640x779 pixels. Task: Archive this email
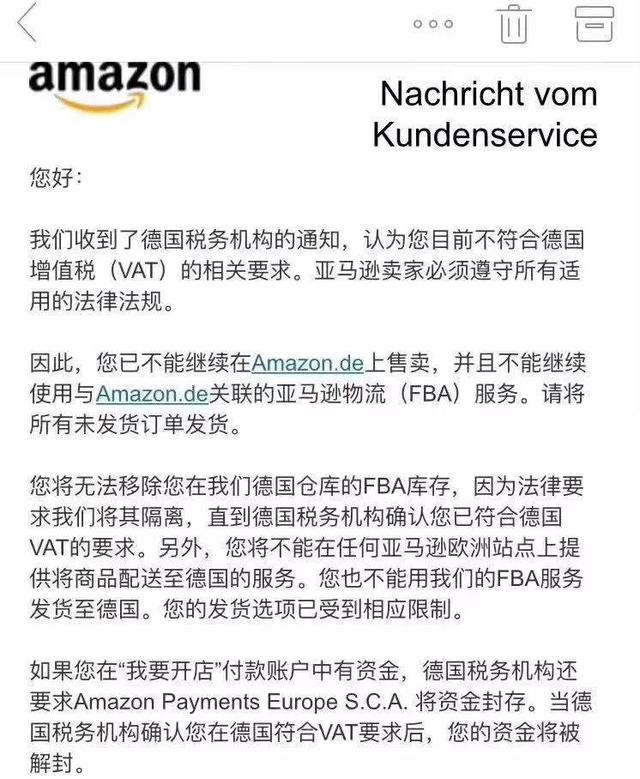[594, 23]
